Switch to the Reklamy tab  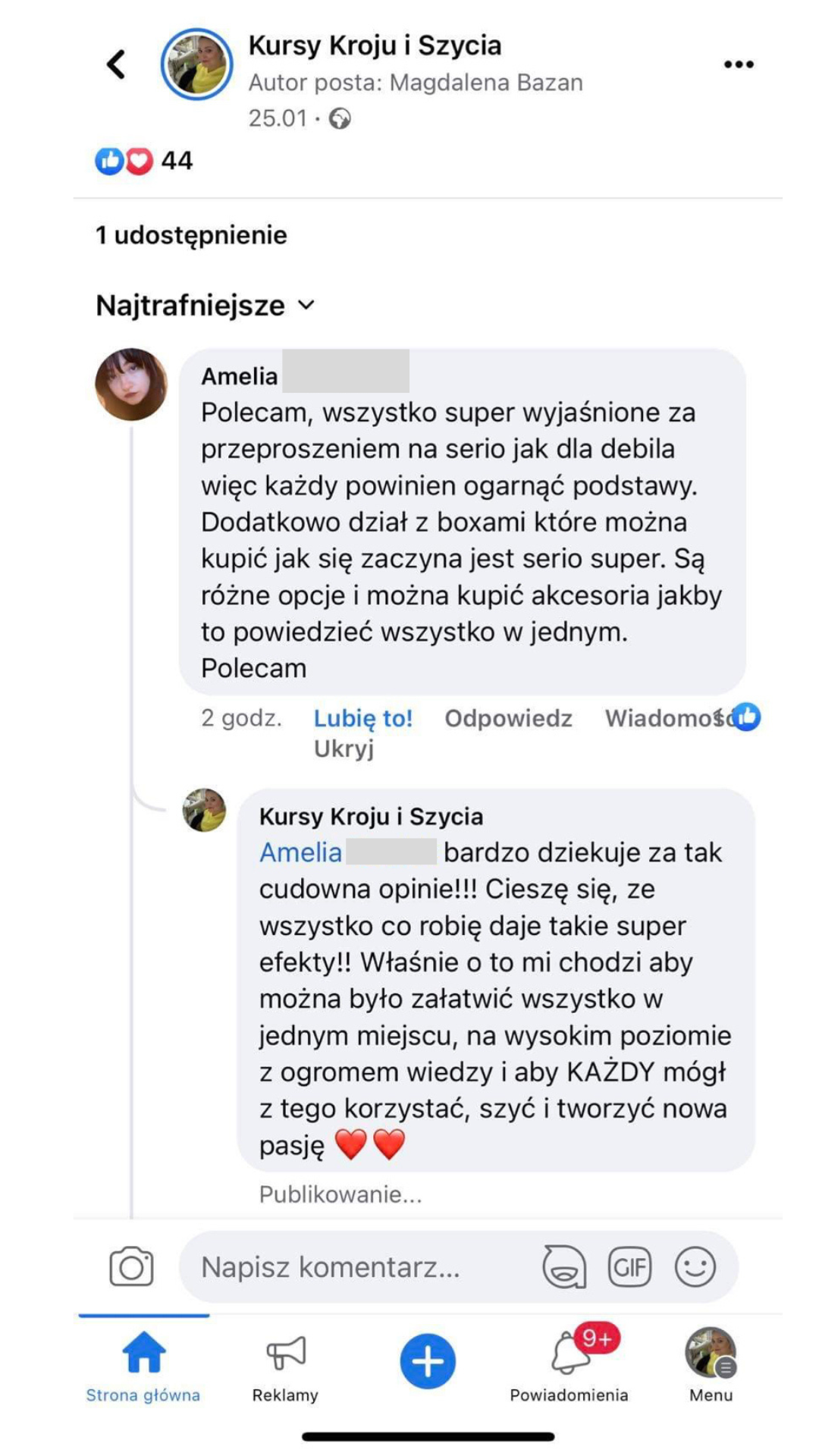click(x=285, y=1365)
